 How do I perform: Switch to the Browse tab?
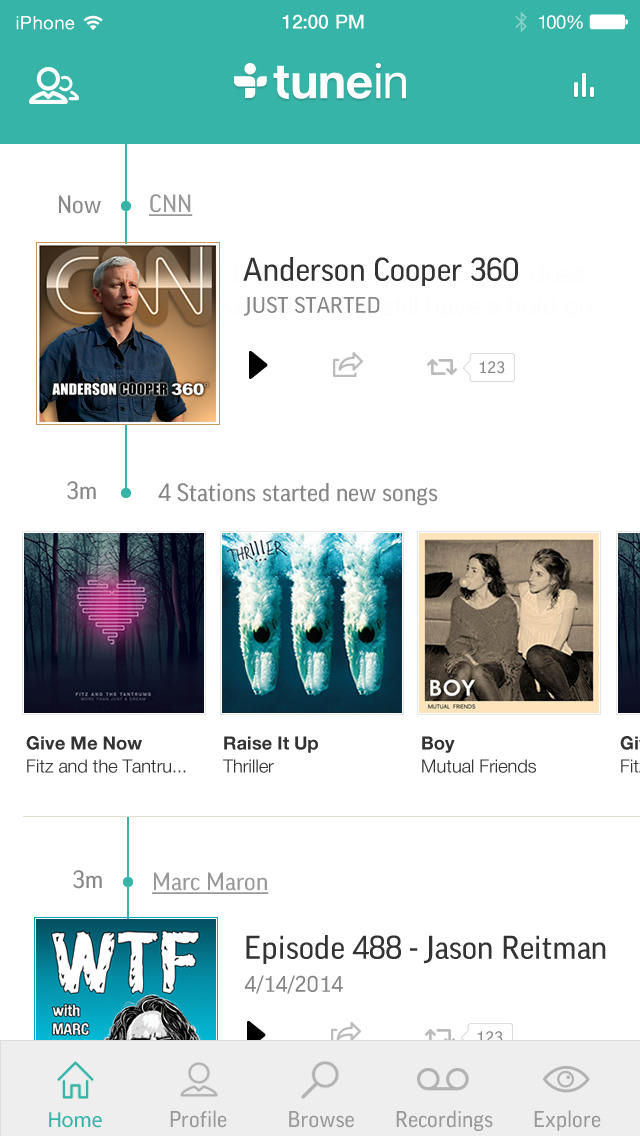pyautogui.click(x=321, y=1094)
